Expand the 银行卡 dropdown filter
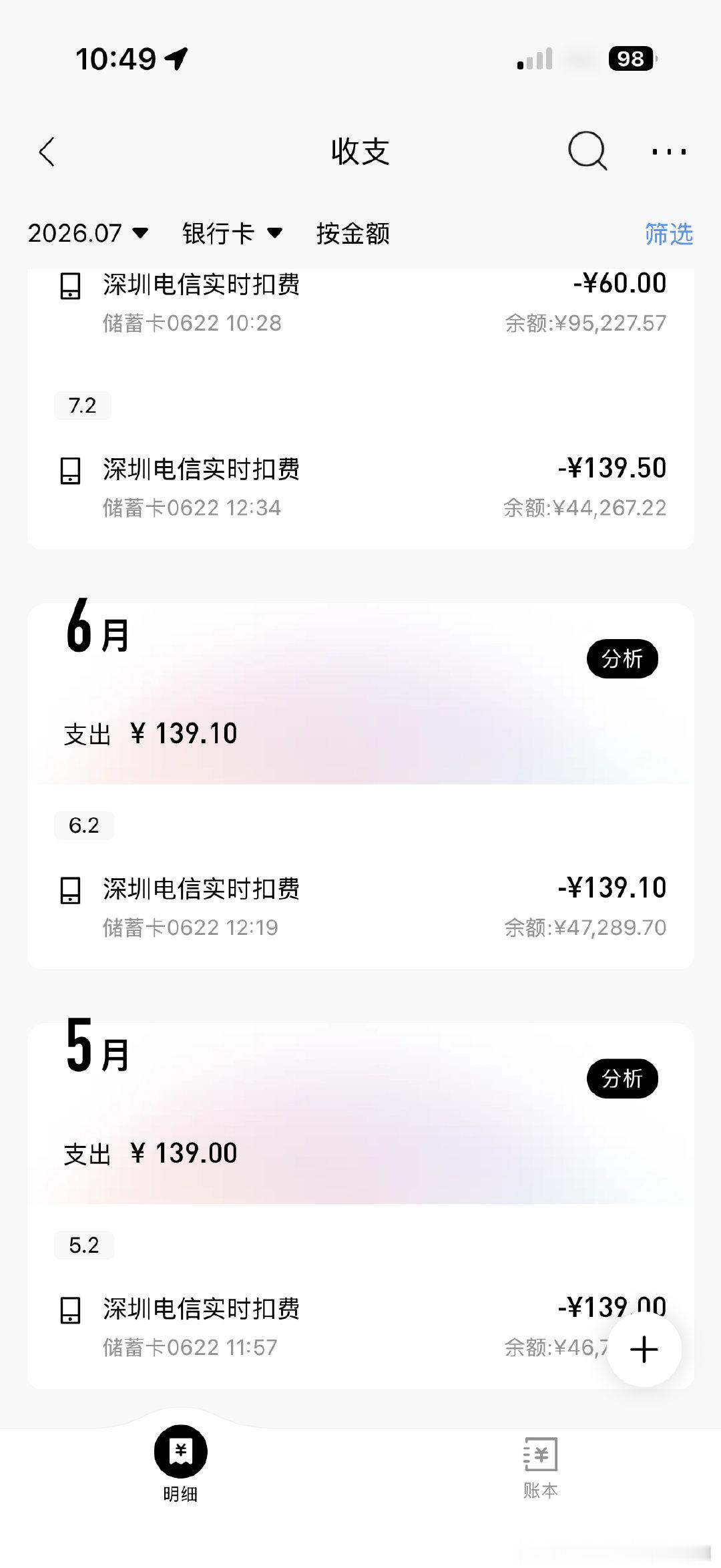 (232, 234)
